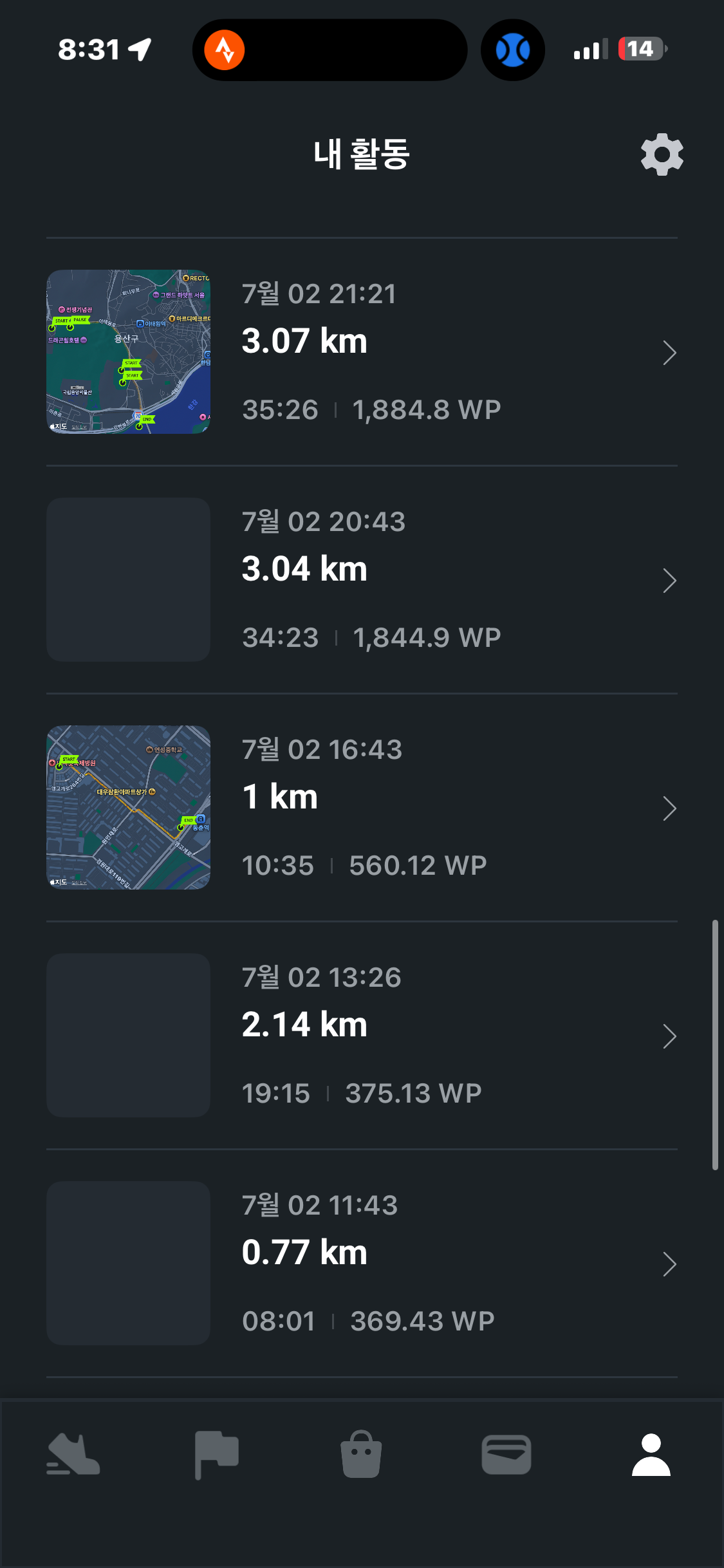The image size is (724, 1568).
Task: Open the 3.07 km activity from 21:21
Action: (x=362, y=352)
